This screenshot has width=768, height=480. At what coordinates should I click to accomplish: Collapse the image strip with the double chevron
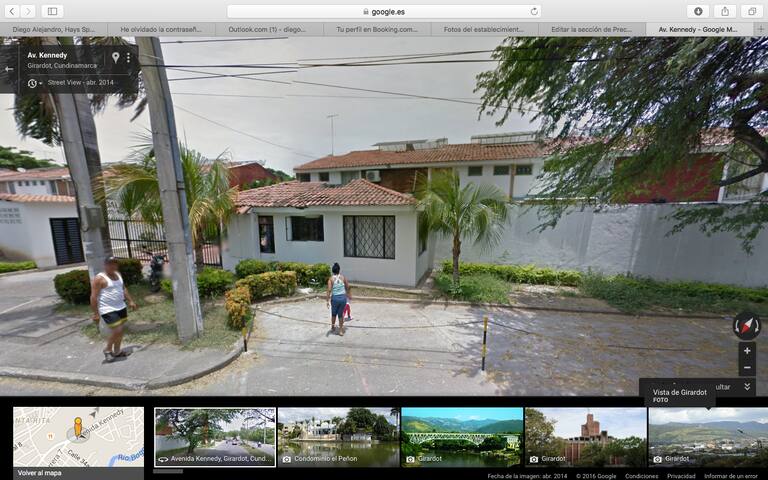coord(746,386)
